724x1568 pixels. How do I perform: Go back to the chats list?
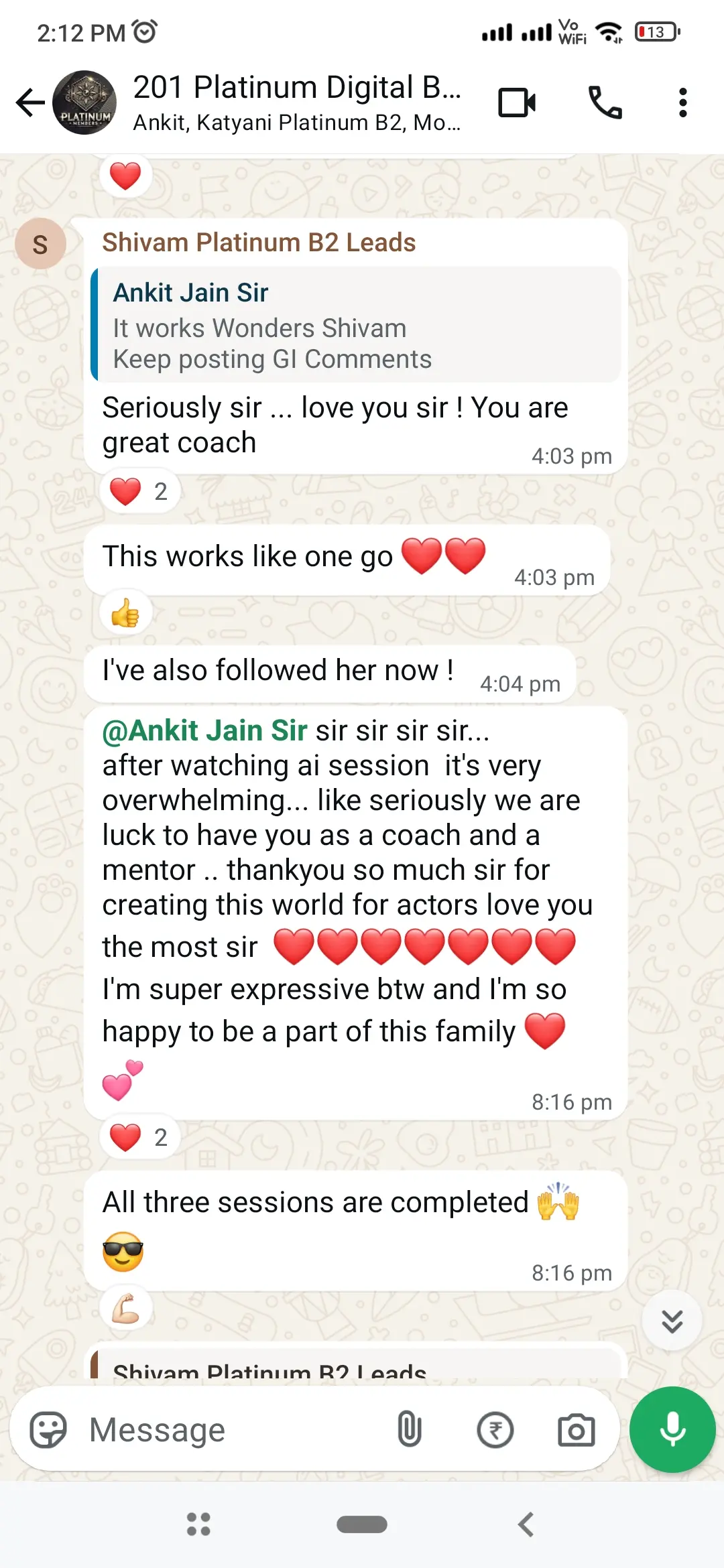30,103
